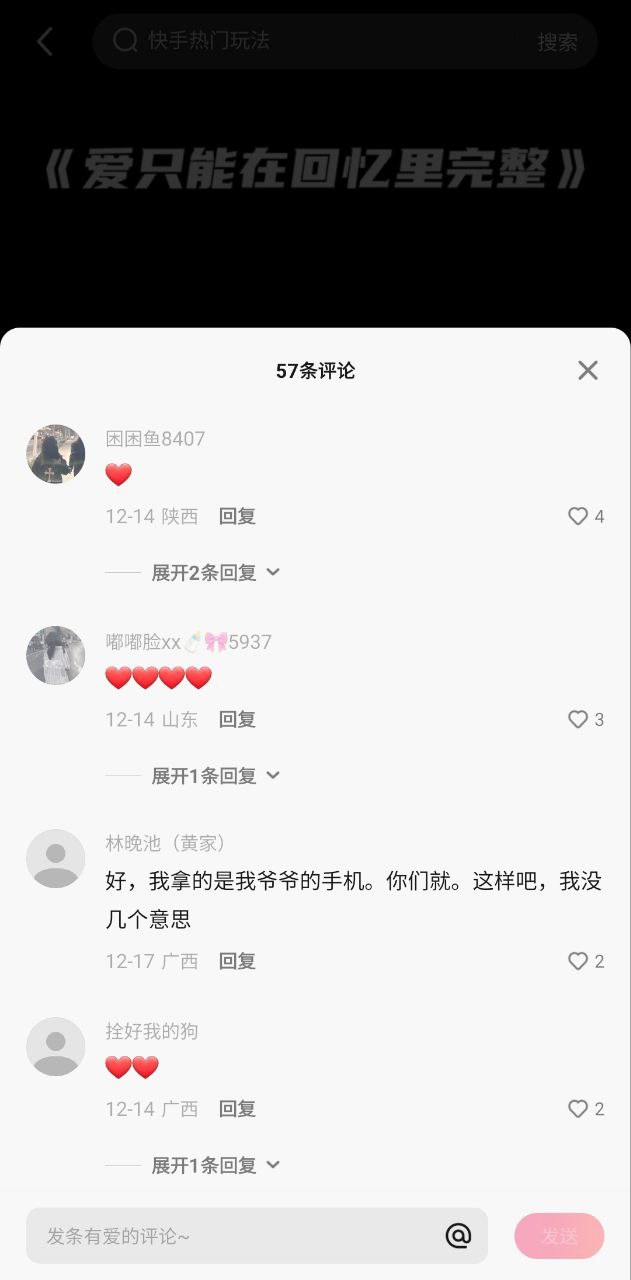
Task: Like the comment by 嘟嘟脸xx
Action: [x=578, y=719]
